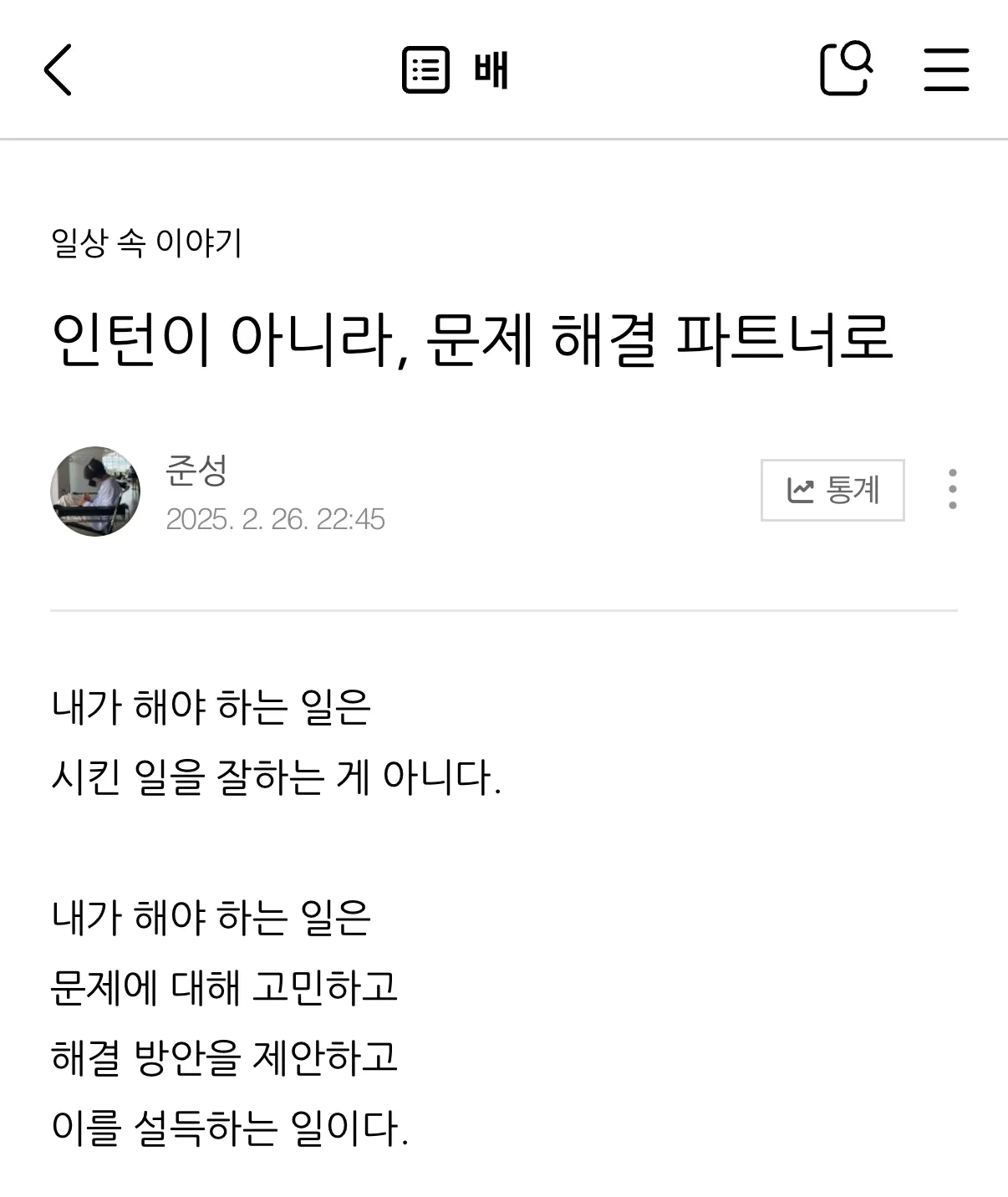This screenshot has height=1197, width=1008.
Task: Go back using the top-left arrow
Action: [58, 69]
